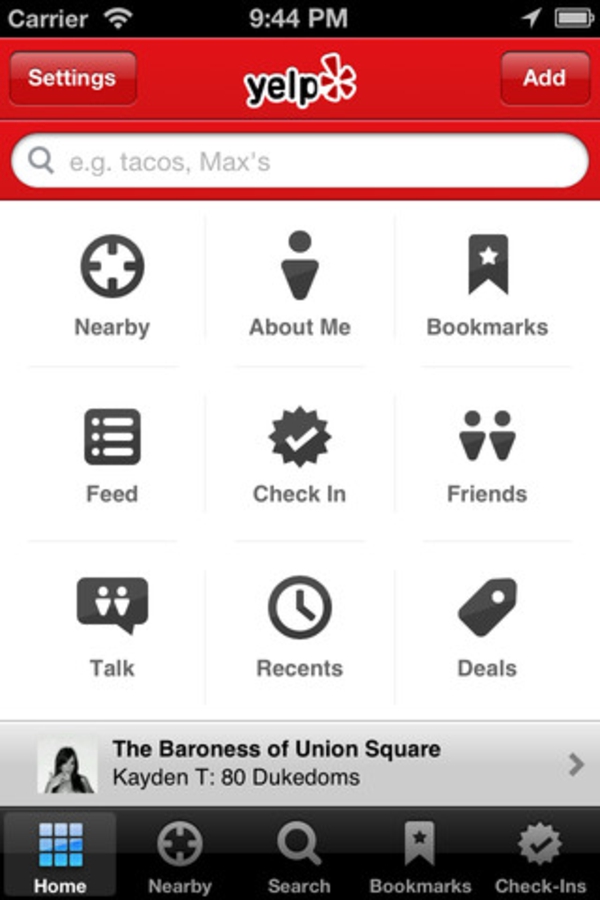Open the Friends section
The width and height of the screenshot is (600, 900).
487,455
